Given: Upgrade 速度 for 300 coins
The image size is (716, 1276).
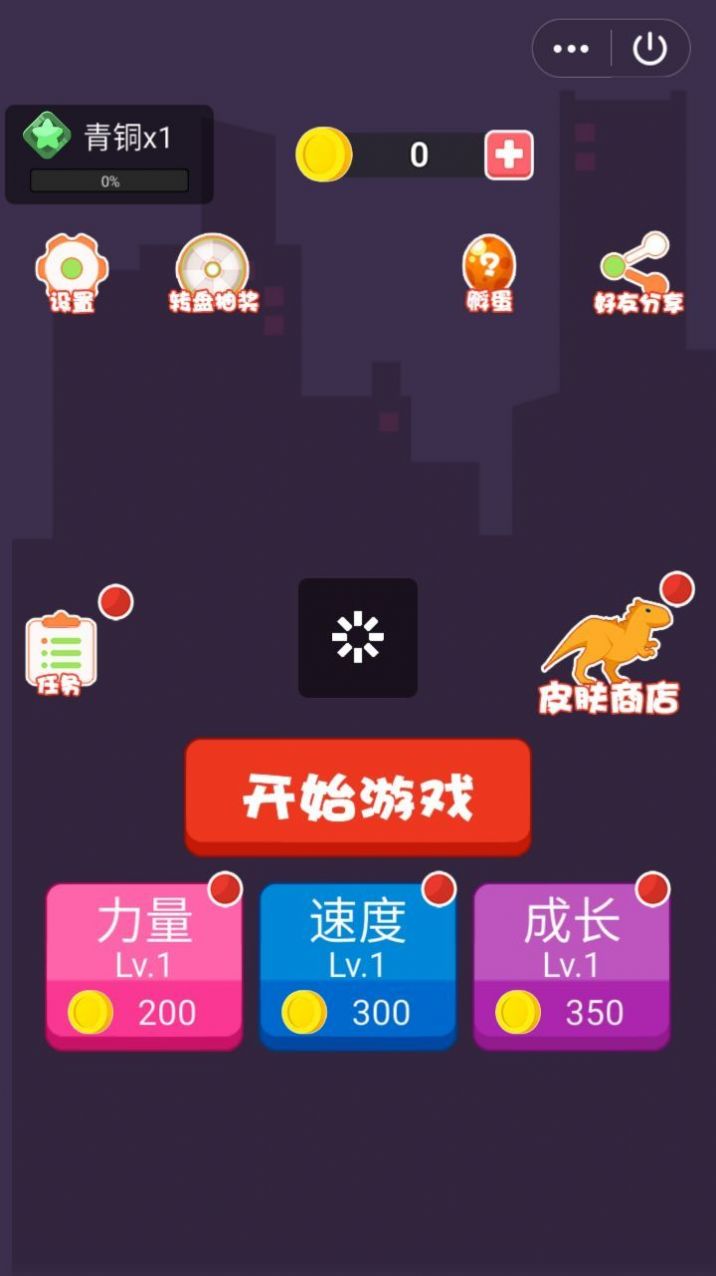Looking at the screenshot, I should [x=357, y=966].
